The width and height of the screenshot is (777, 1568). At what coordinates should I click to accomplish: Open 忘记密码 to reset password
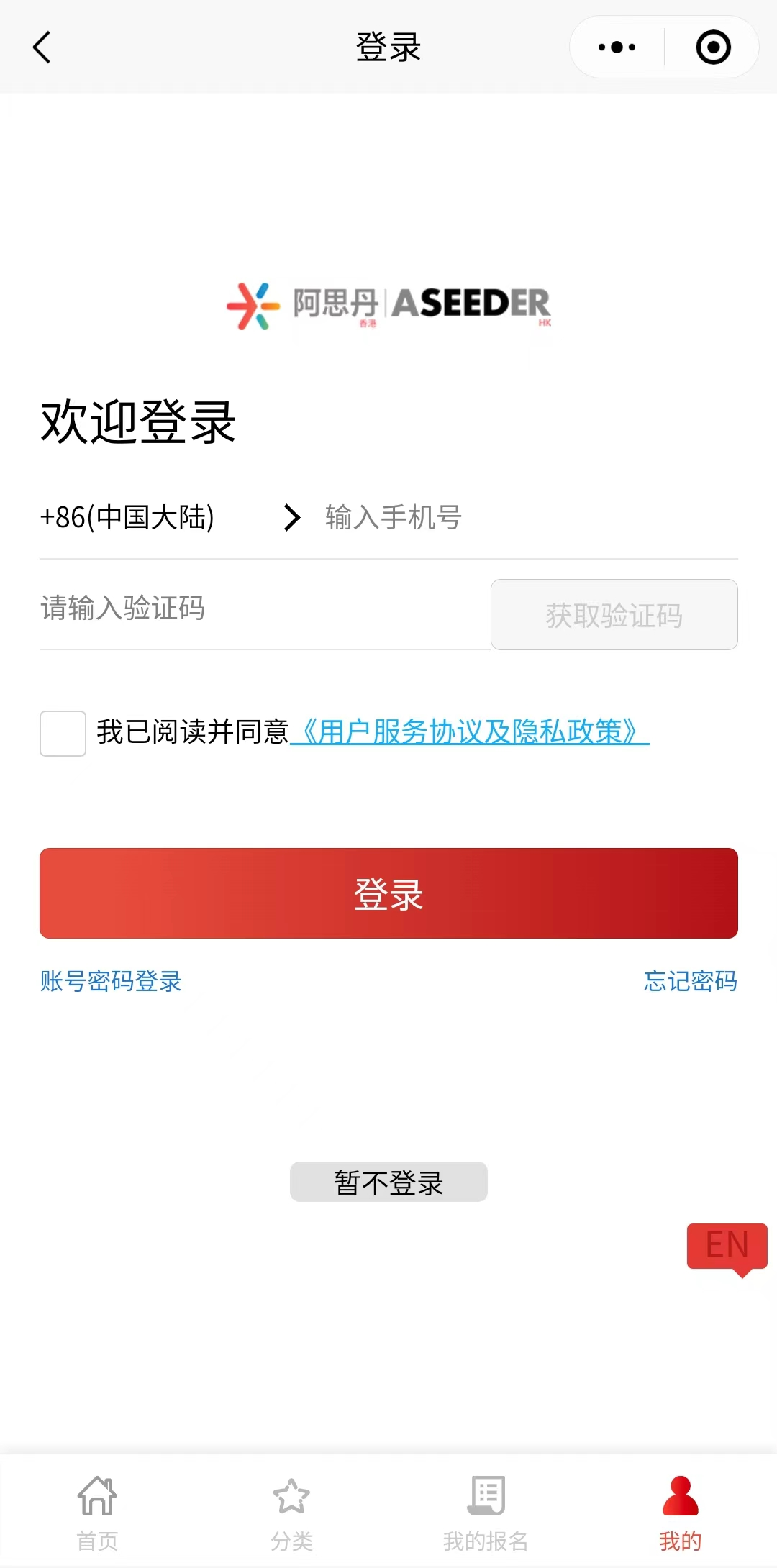690,981
